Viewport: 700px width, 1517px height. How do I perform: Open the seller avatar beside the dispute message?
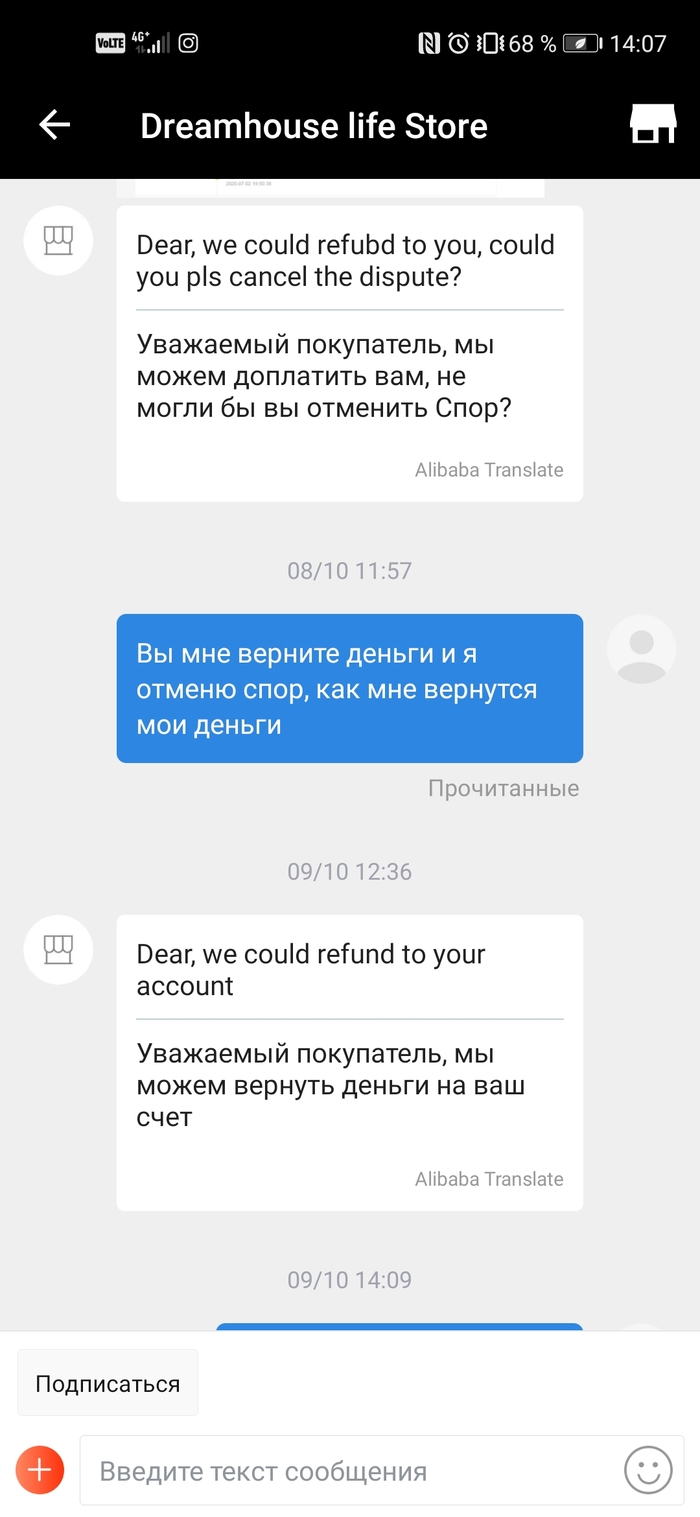tap(58, 240)
